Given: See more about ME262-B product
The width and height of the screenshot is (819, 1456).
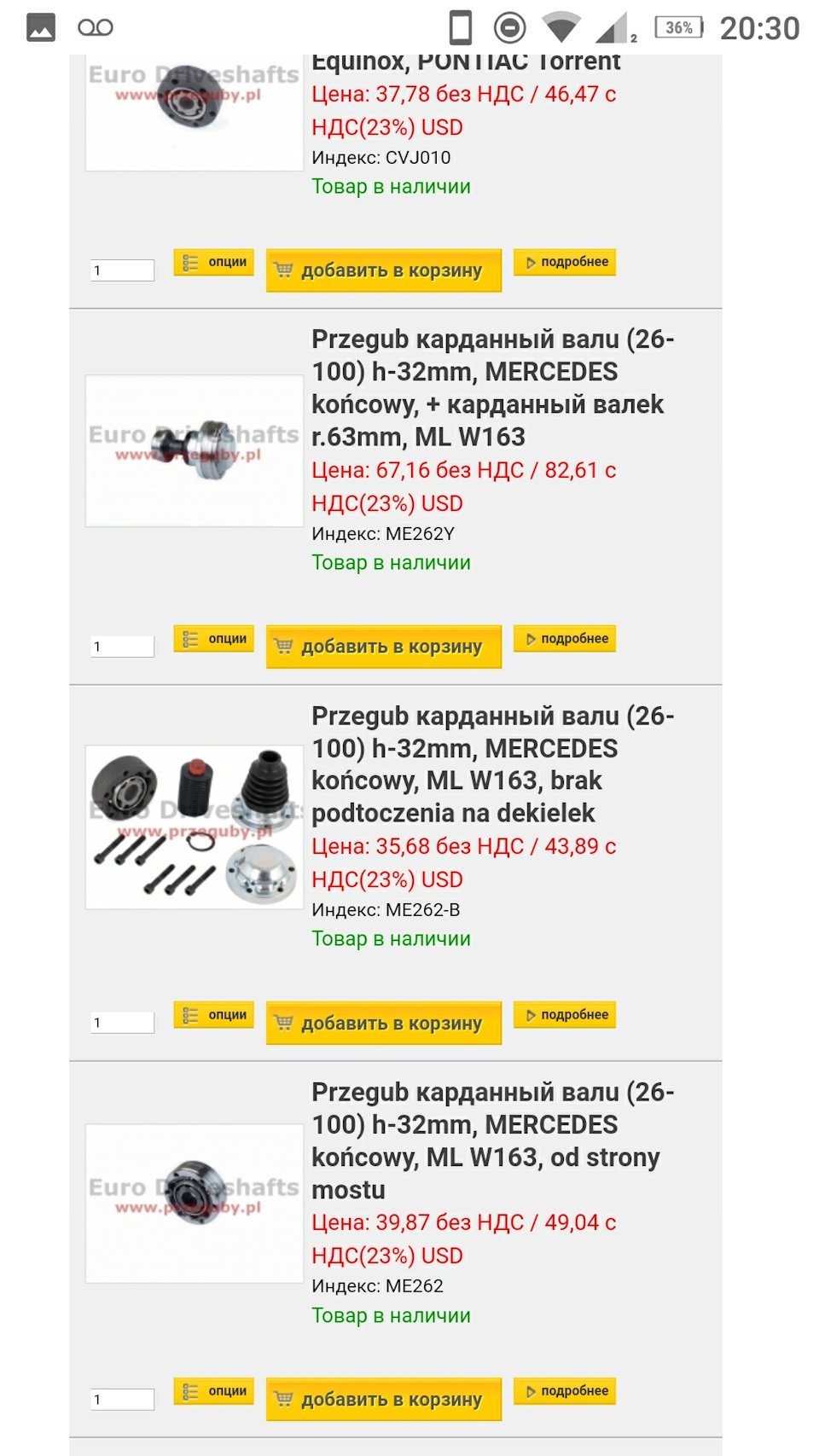Looking at the screenshot, I should 565,1015.
